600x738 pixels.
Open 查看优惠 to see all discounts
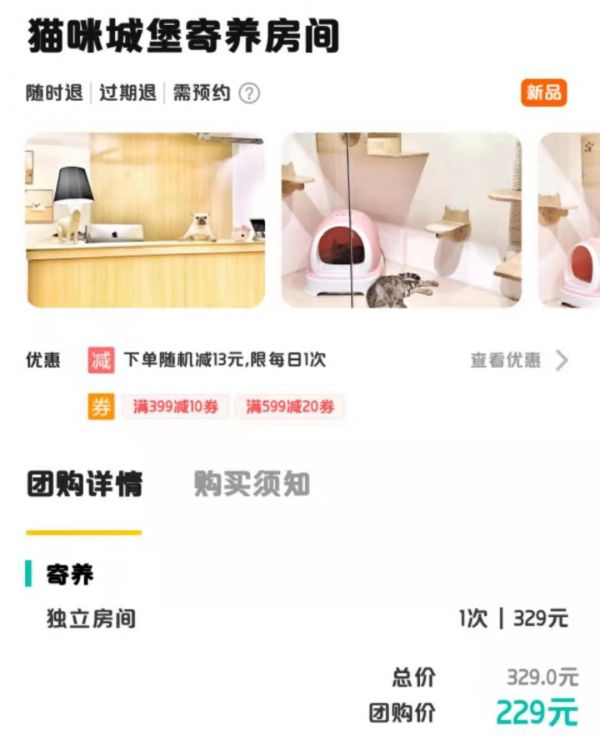[x=518, y=360]
